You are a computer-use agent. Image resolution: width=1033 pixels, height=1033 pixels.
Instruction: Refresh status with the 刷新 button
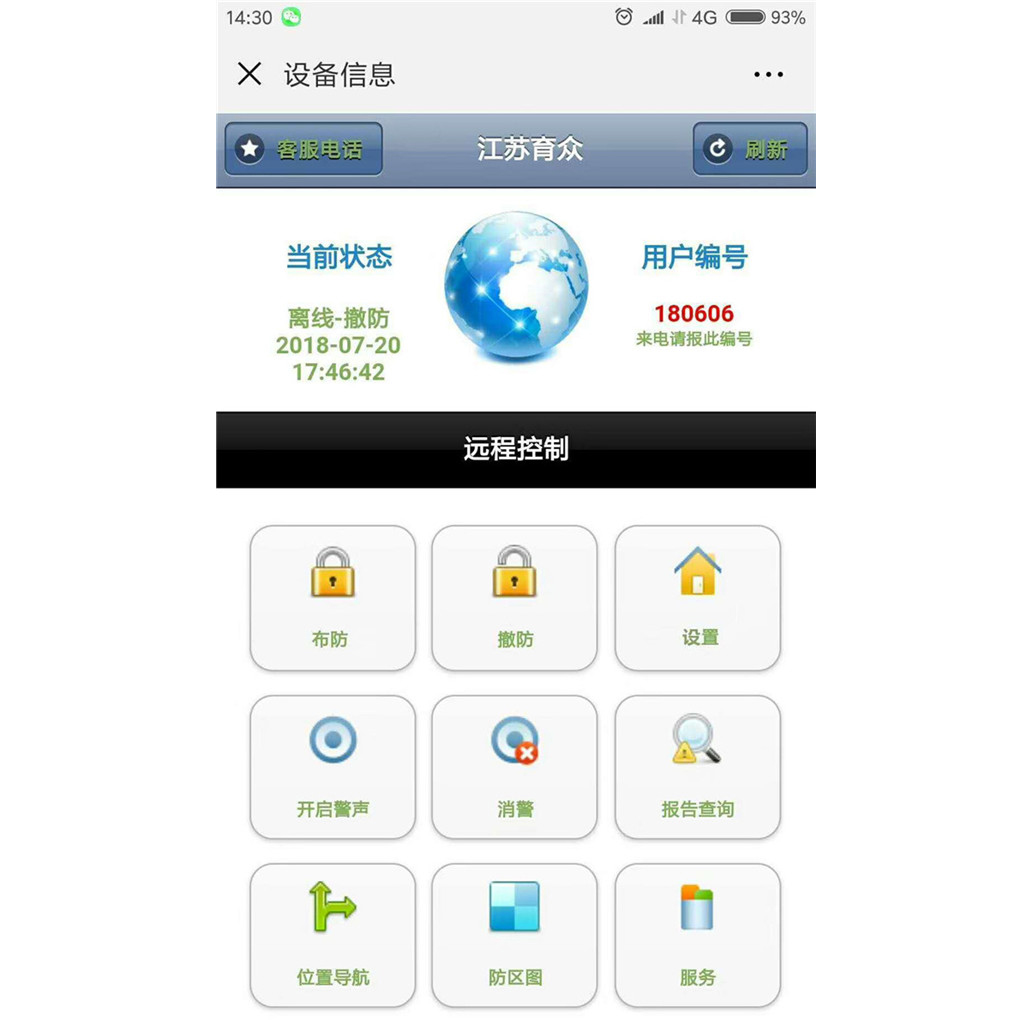(x=750, y=150)
